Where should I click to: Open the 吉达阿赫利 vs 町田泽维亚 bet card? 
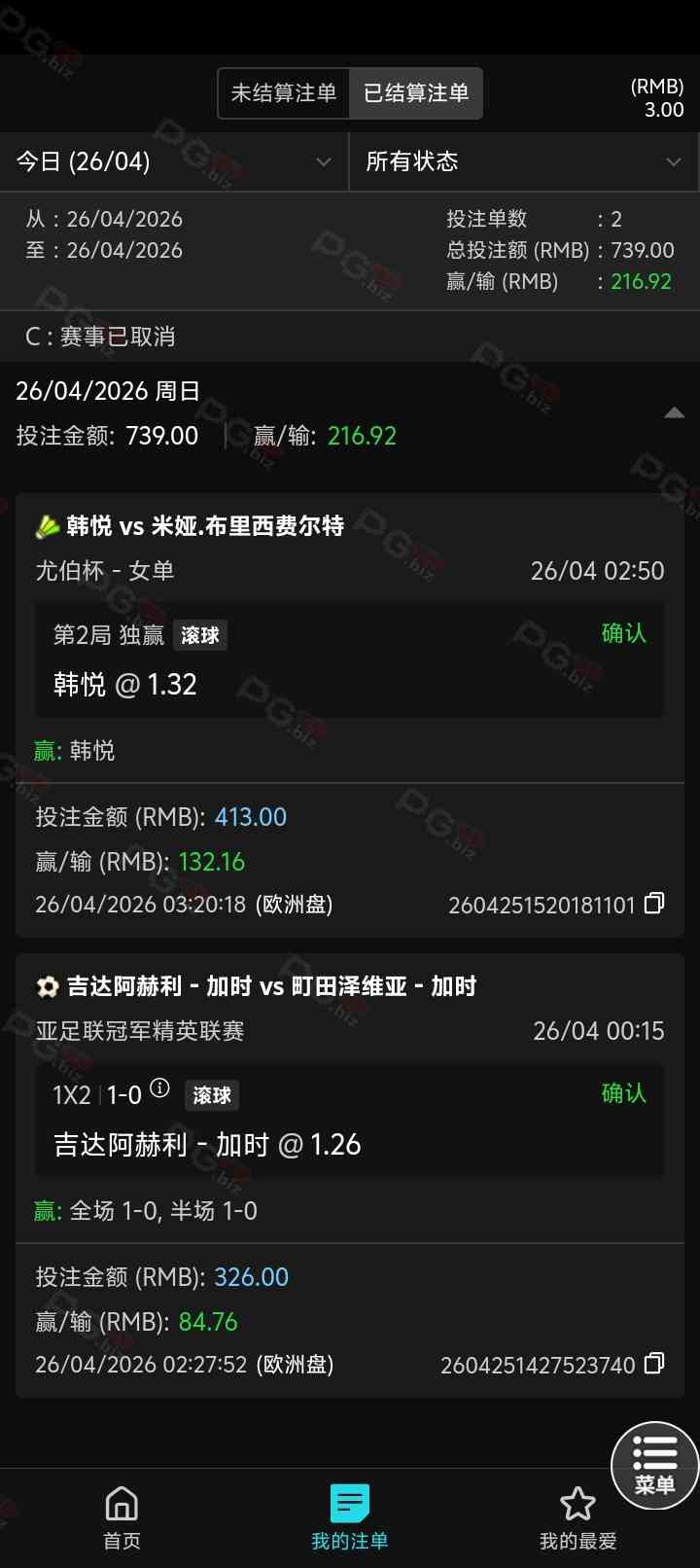pos(271,986)
